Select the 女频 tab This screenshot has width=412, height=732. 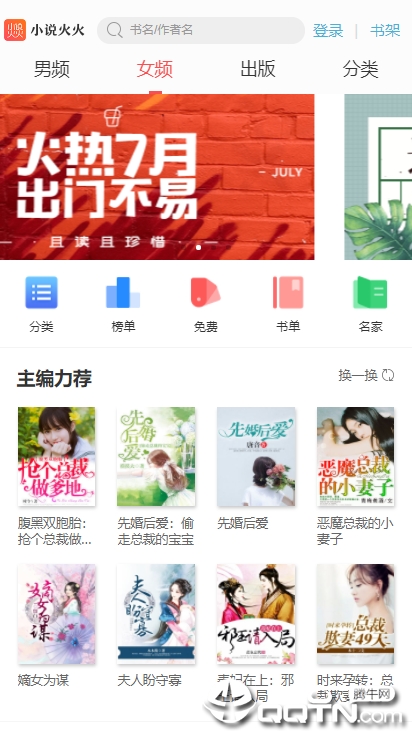click(x=155, y=70)
